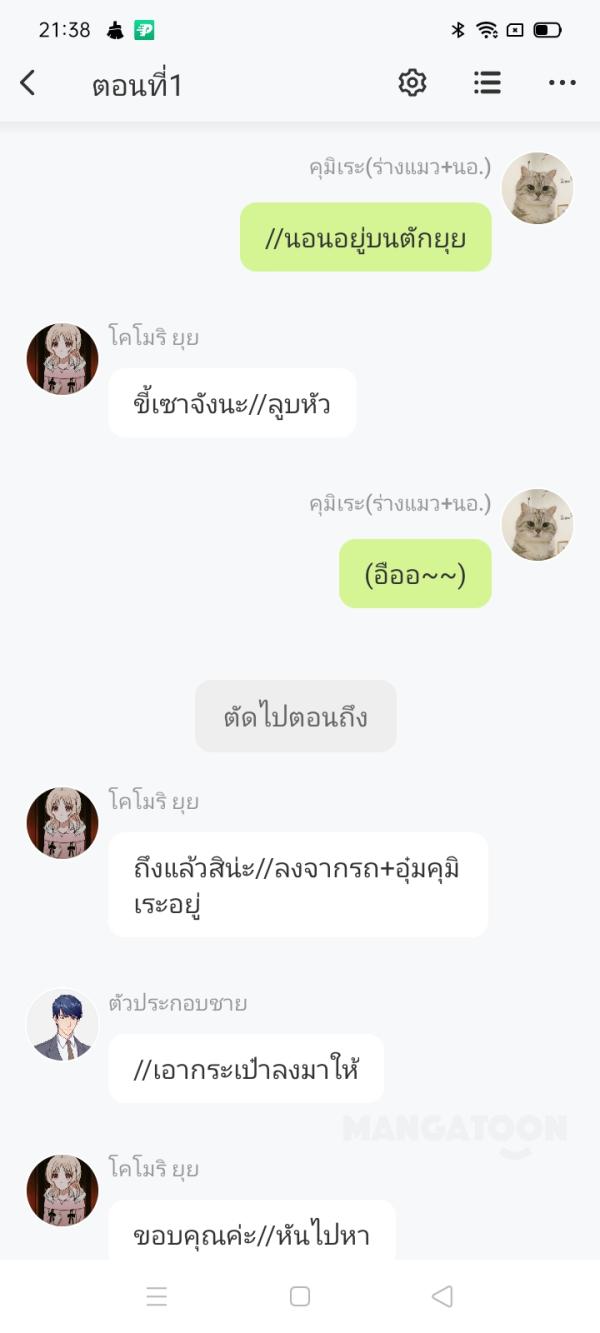Go back from ตอนที่1
The height and width of the screenshot is (1333, 600).
pos(28,84)
